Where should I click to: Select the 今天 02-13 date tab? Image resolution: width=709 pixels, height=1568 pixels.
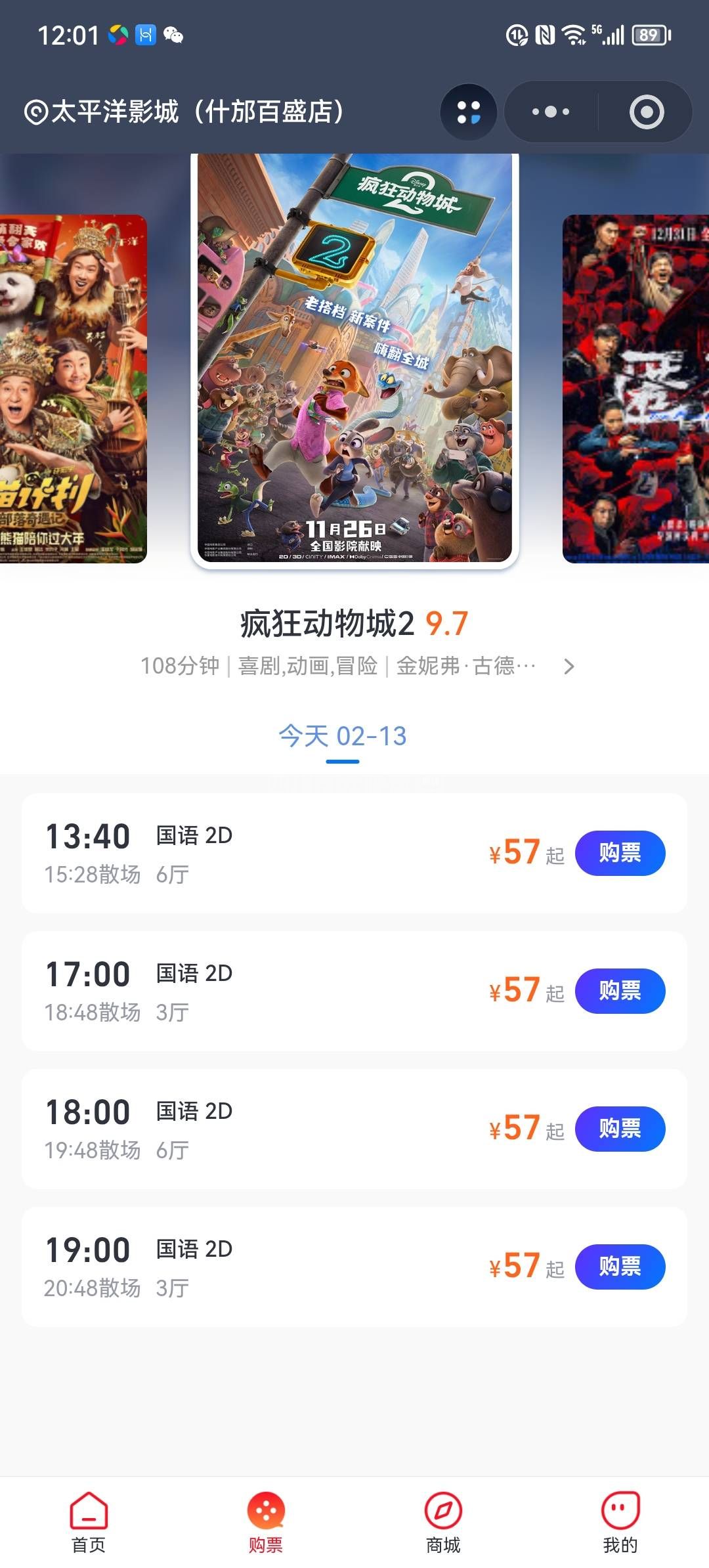point(343,737)
